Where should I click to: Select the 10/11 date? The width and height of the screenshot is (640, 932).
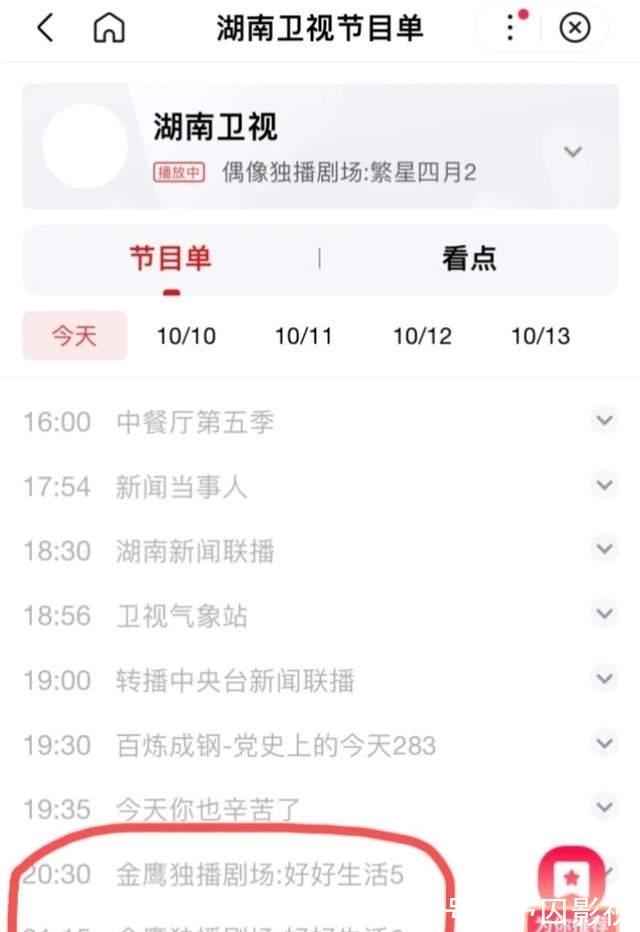pos(303,336)
